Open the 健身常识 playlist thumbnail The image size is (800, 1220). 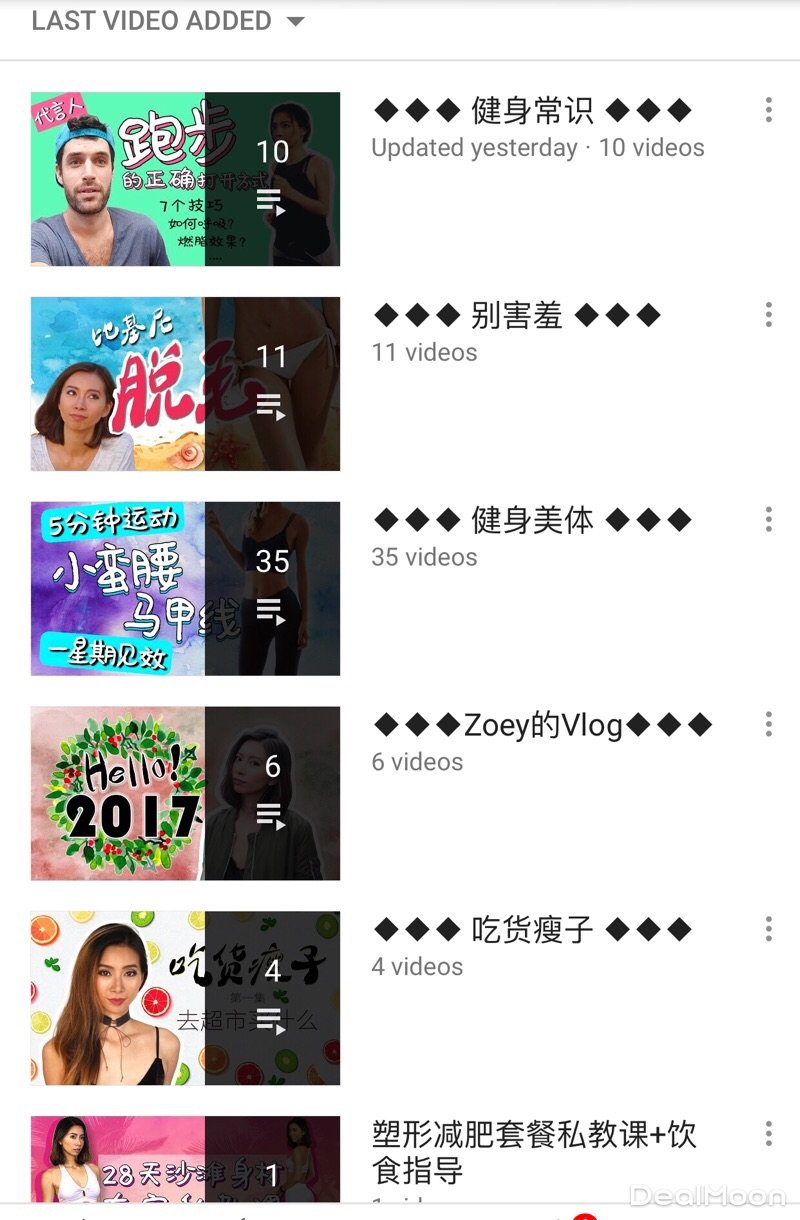pos(185,179)
